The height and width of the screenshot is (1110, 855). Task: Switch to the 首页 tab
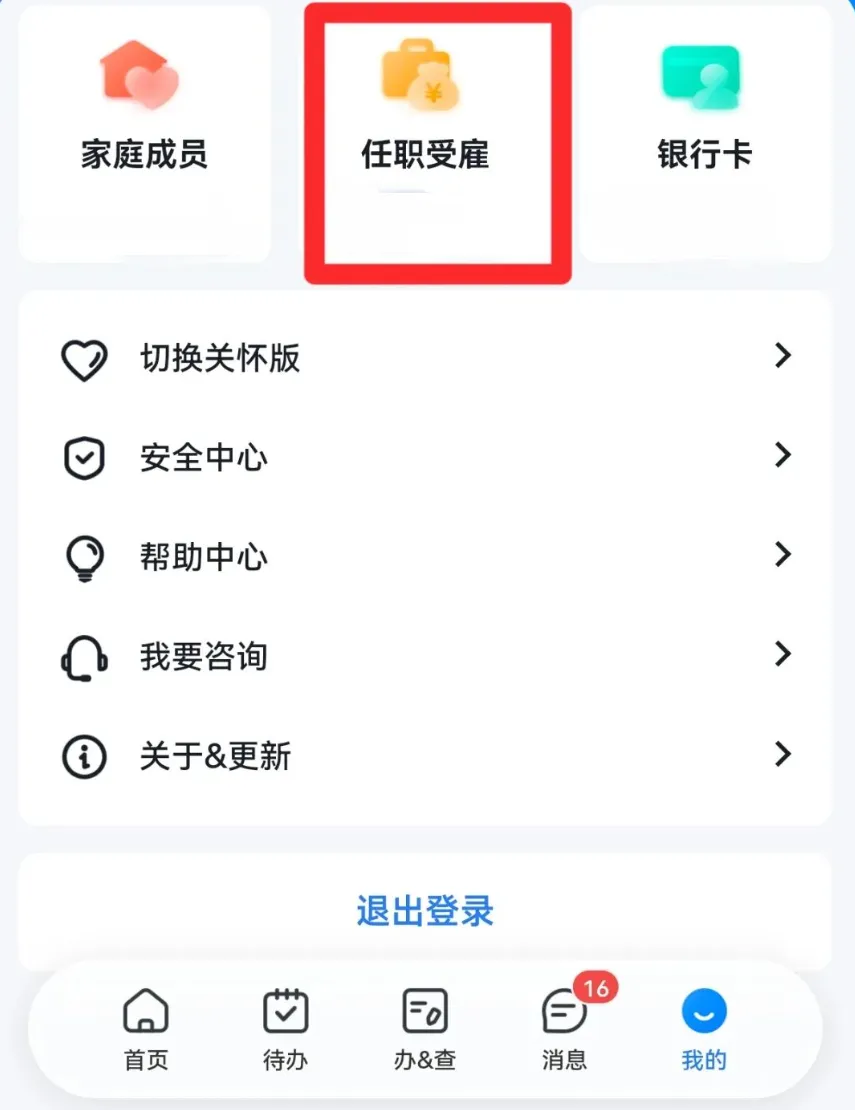click(x=146, y=1028)
